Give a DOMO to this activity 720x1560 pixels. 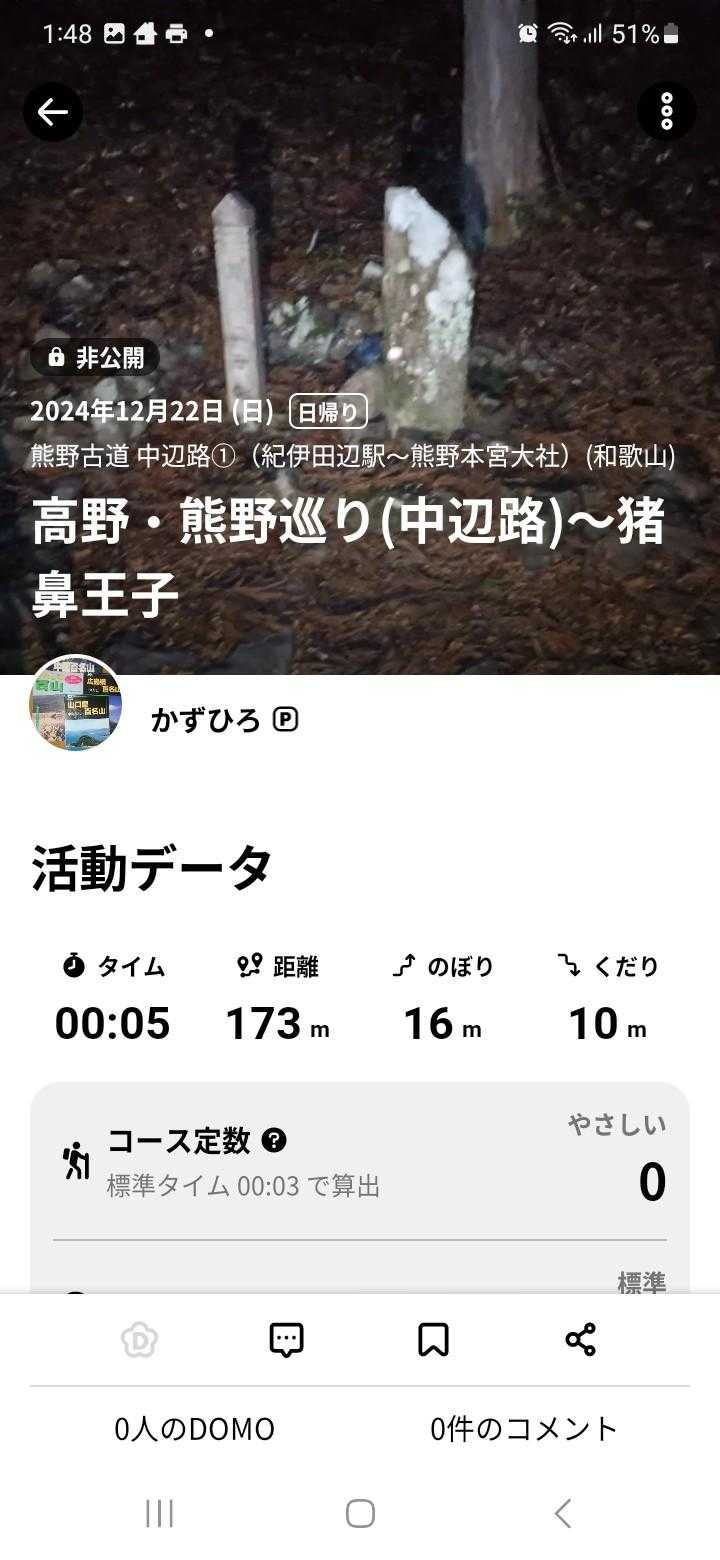[x=140, y=1339]
